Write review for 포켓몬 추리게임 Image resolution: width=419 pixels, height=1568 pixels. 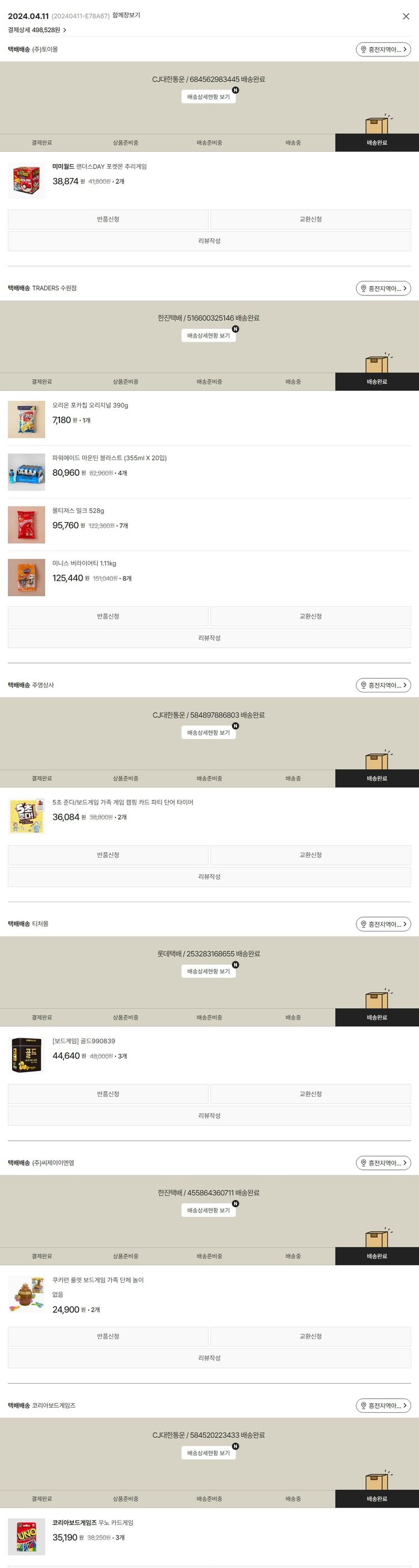coord(209,241)
